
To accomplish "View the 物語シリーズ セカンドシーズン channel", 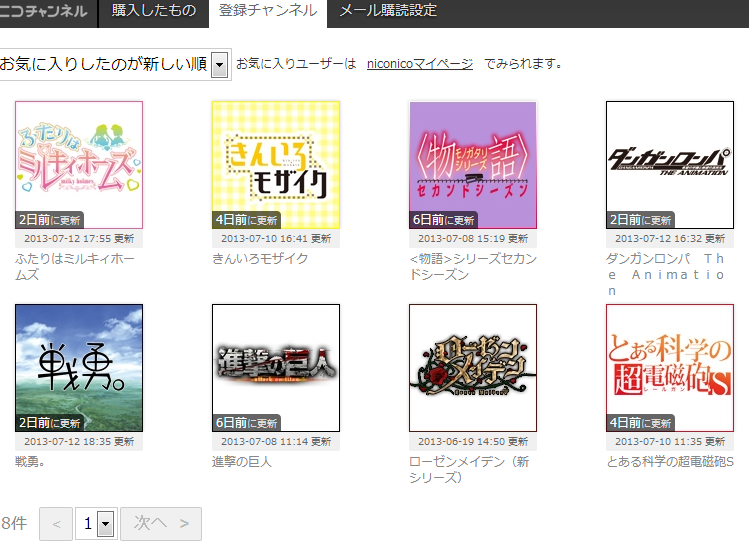I will pos(473,165).
